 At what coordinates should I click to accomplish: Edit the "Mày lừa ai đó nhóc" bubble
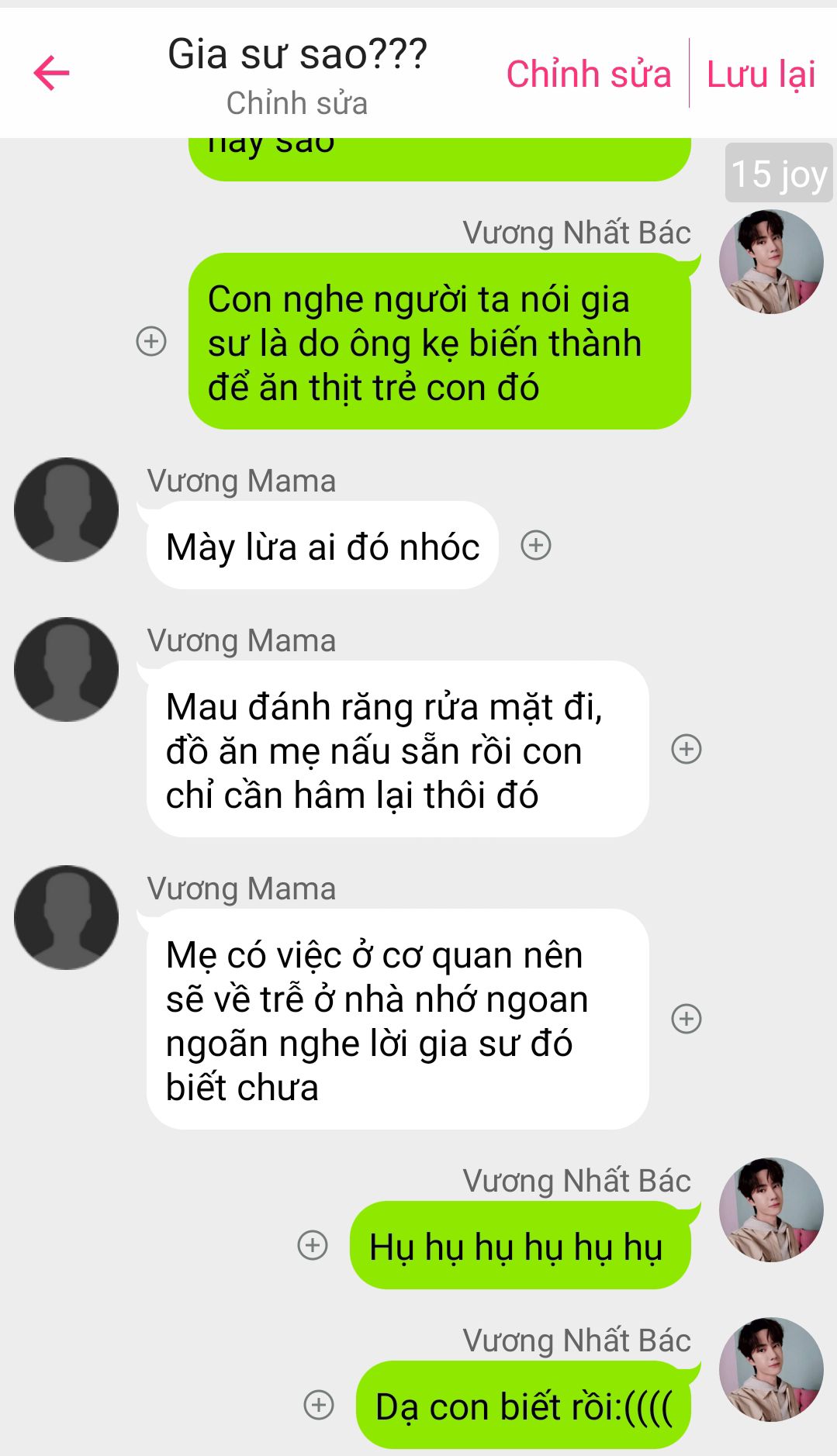pos(322,547)
